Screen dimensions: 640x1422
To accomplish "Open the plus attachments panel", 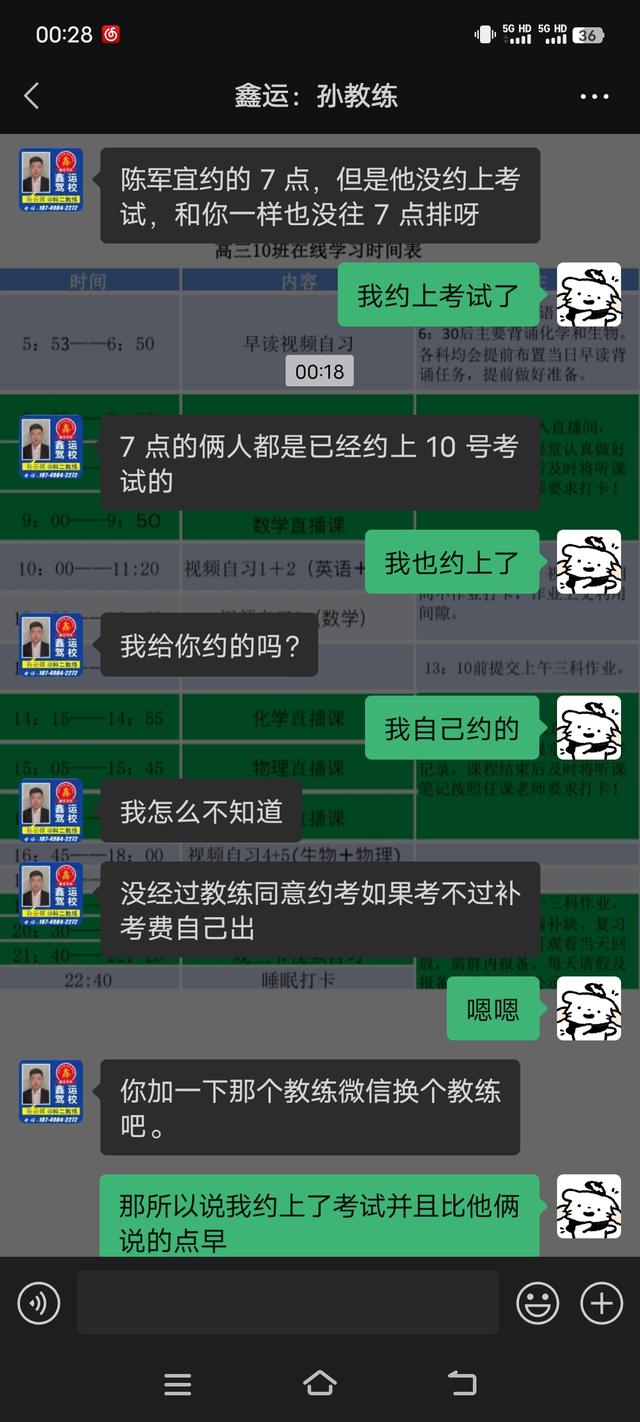I will 602,1303.
